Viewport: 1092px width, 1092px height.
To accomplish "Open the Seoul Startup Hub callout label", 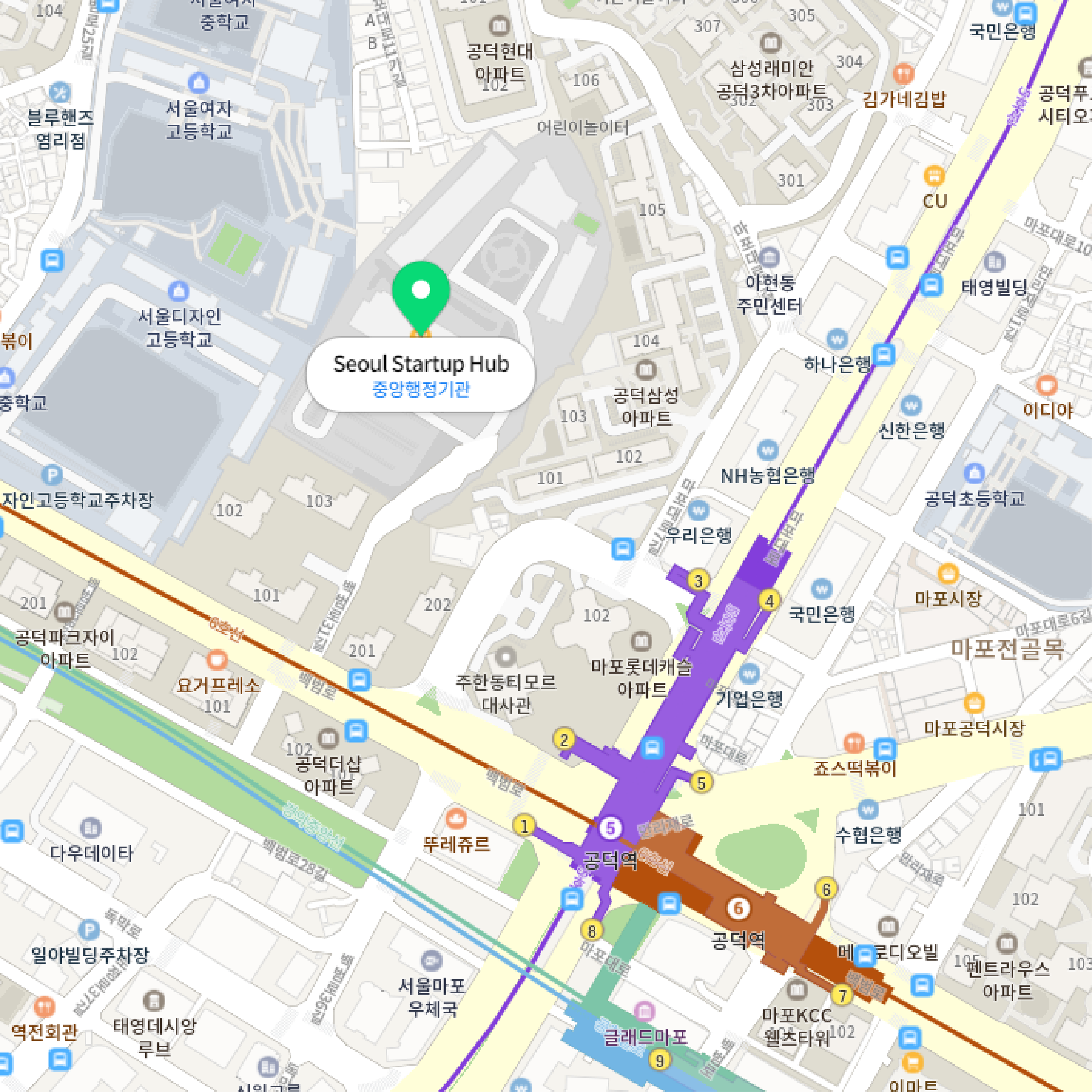I will point(421,374).
